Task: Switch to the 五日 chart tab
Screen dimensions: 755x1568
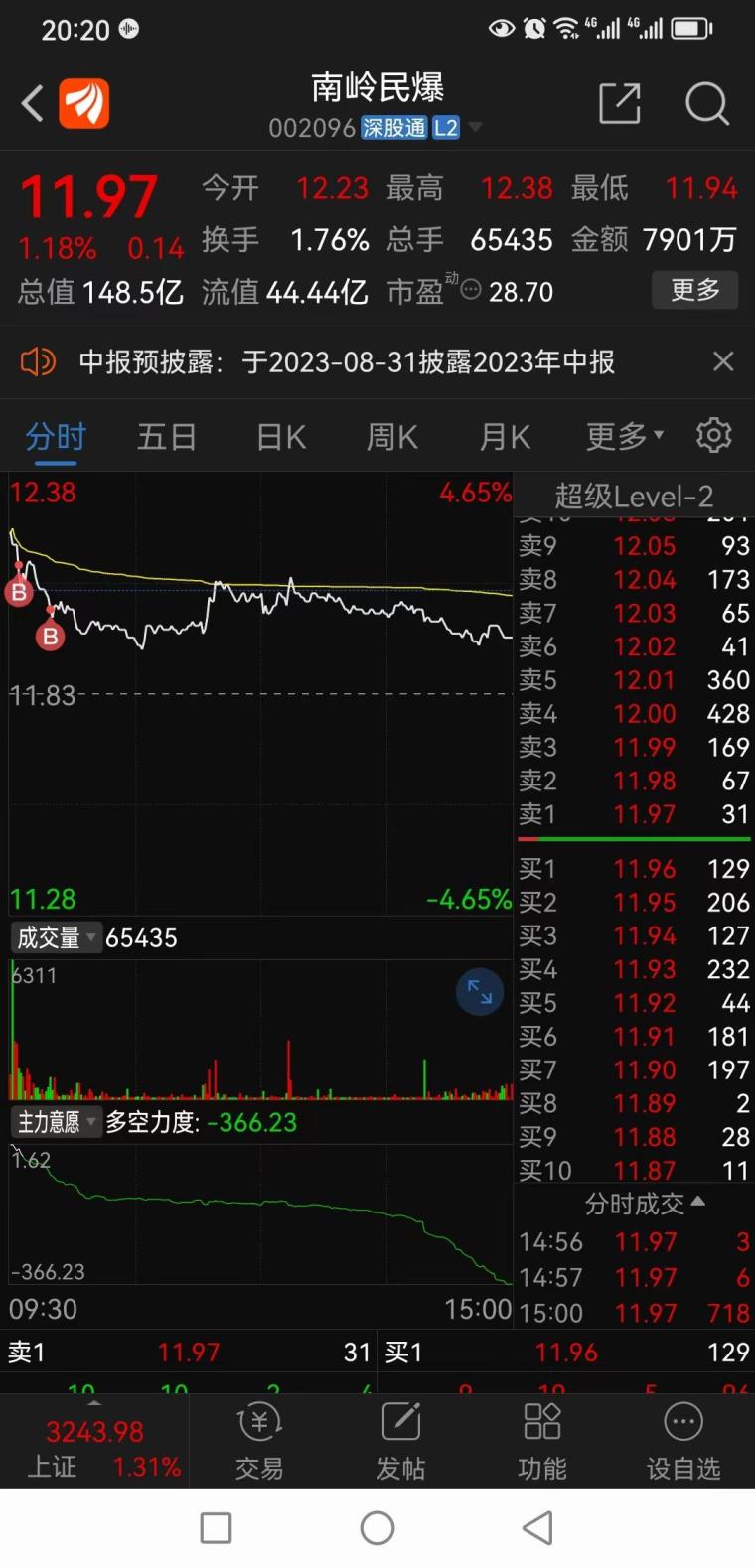Action: (166, 437)
